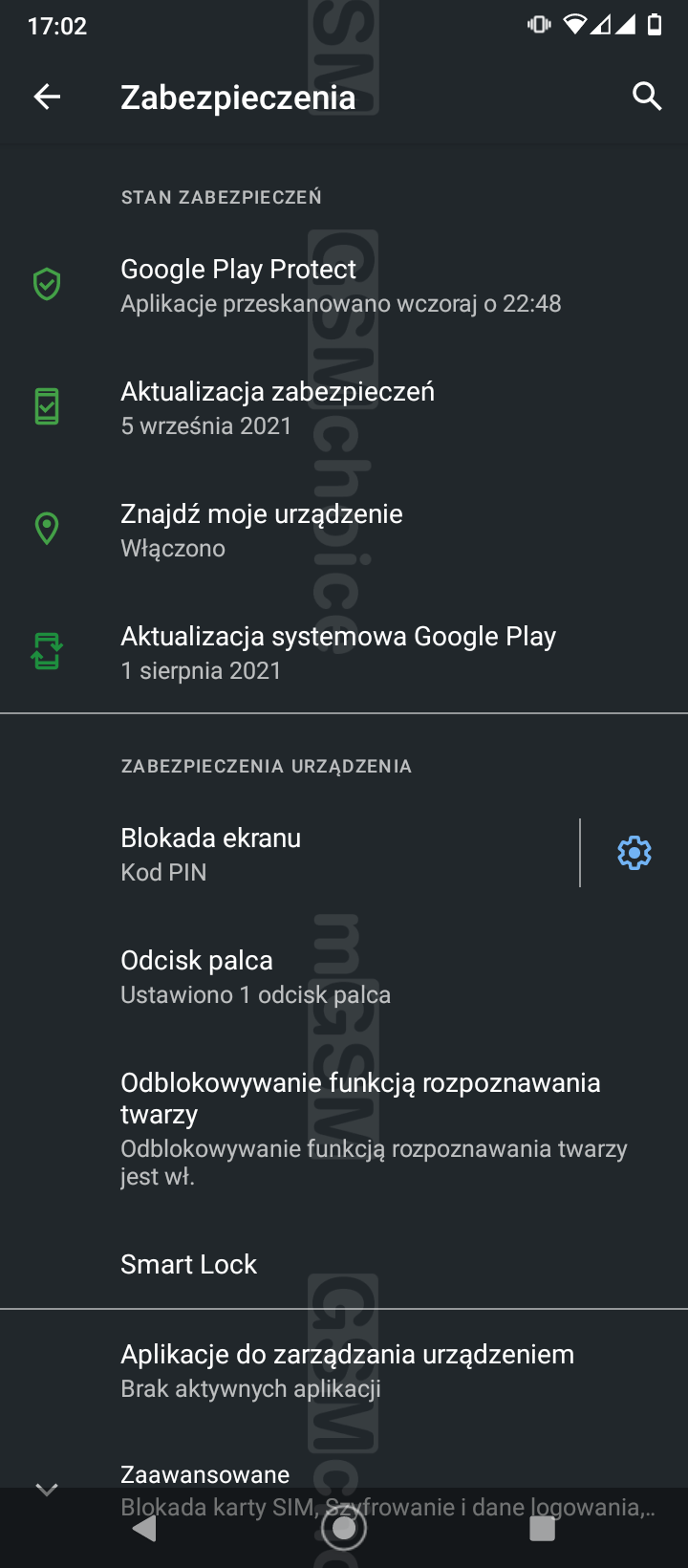The width and height of the screenshot is (688, 1568).
Task: Check Aktualizacja systemowa Google Play
Action: click(338, 652)
